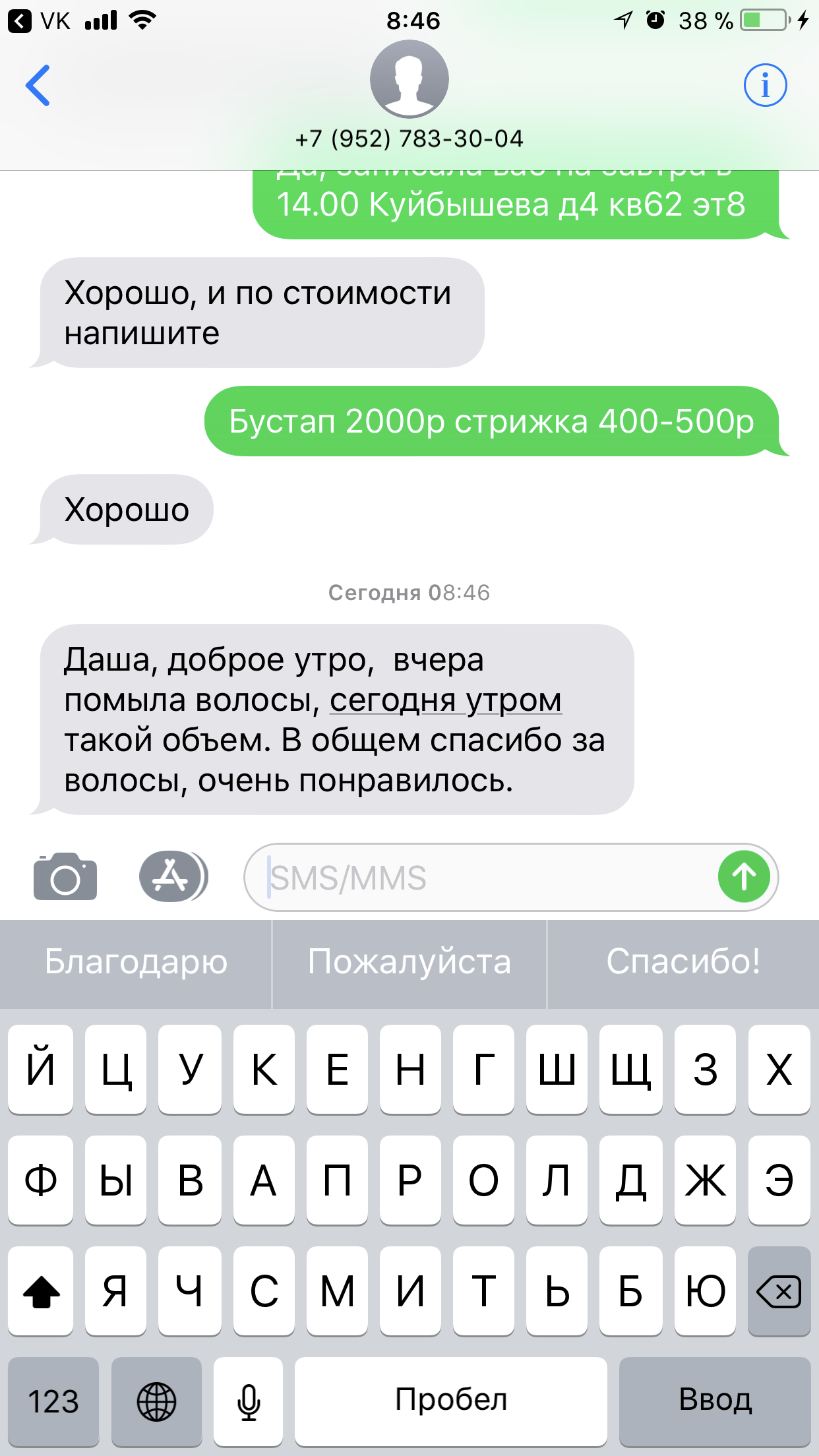
Task: Pick the suggestion "Спасибо!"
Action: [683, 961]
